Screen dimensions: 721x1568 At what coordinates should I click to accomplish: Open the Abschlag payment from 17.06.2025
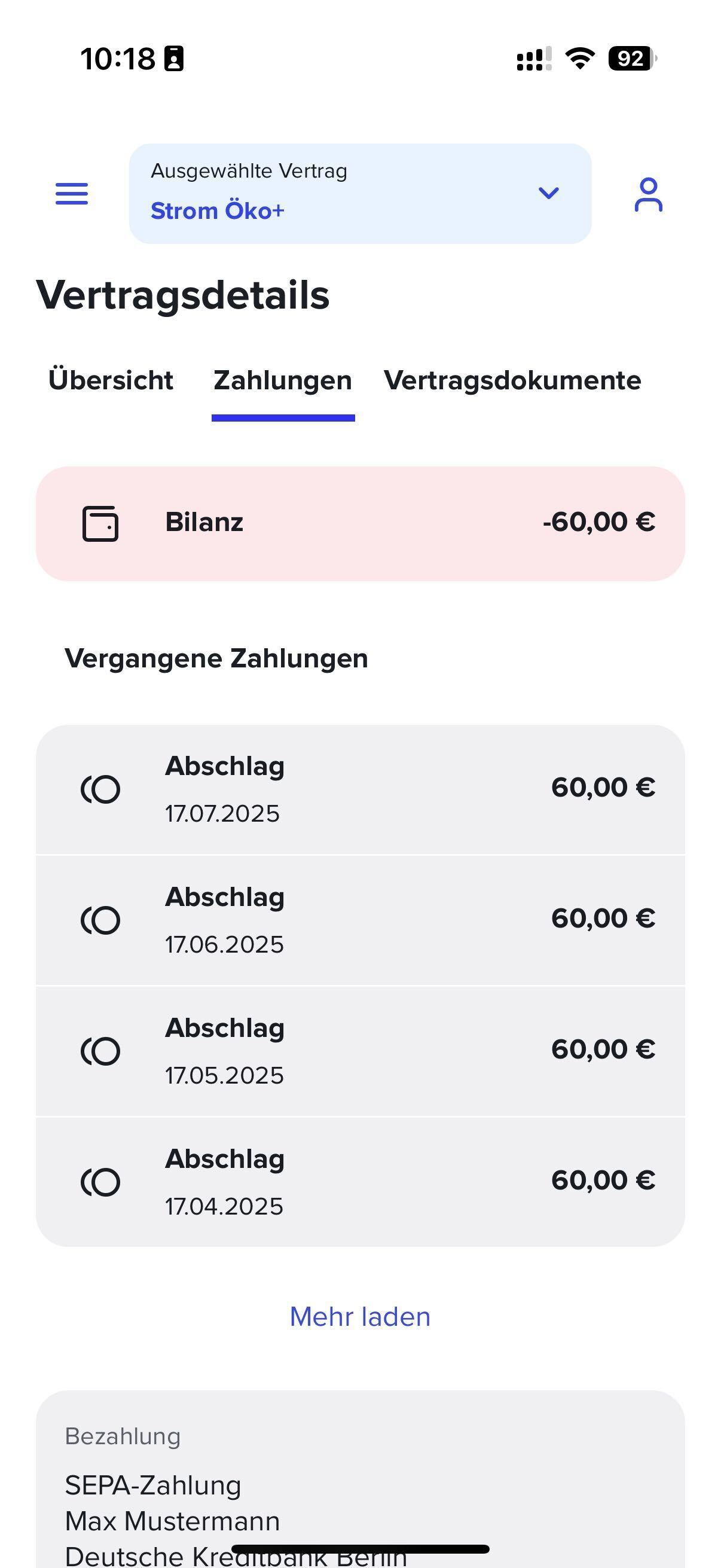[359, 920]
